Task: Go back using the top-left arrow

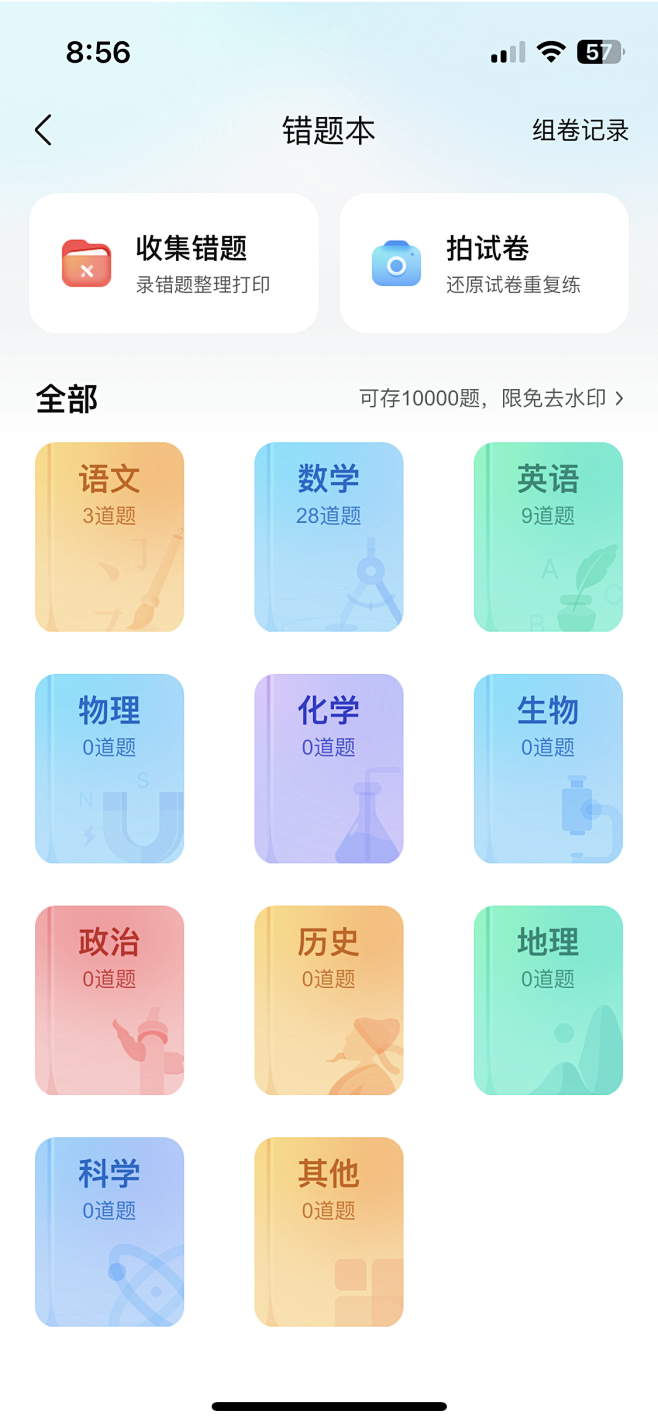Action: click(x=43, y=130)
